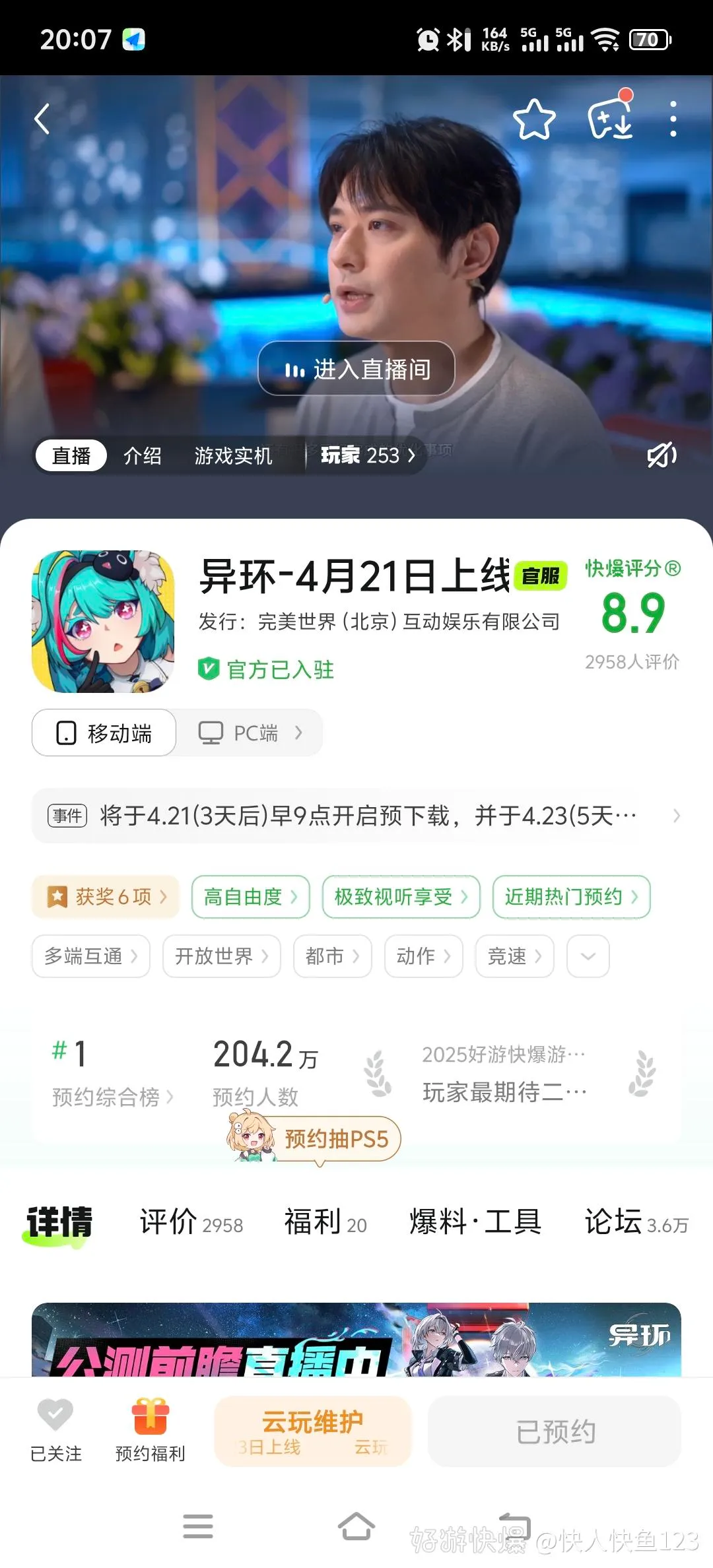The width and height of the screenshot is (713, 1568).
Task: Open the 介绍 tab above the video
Action: [x=142, y=455]
